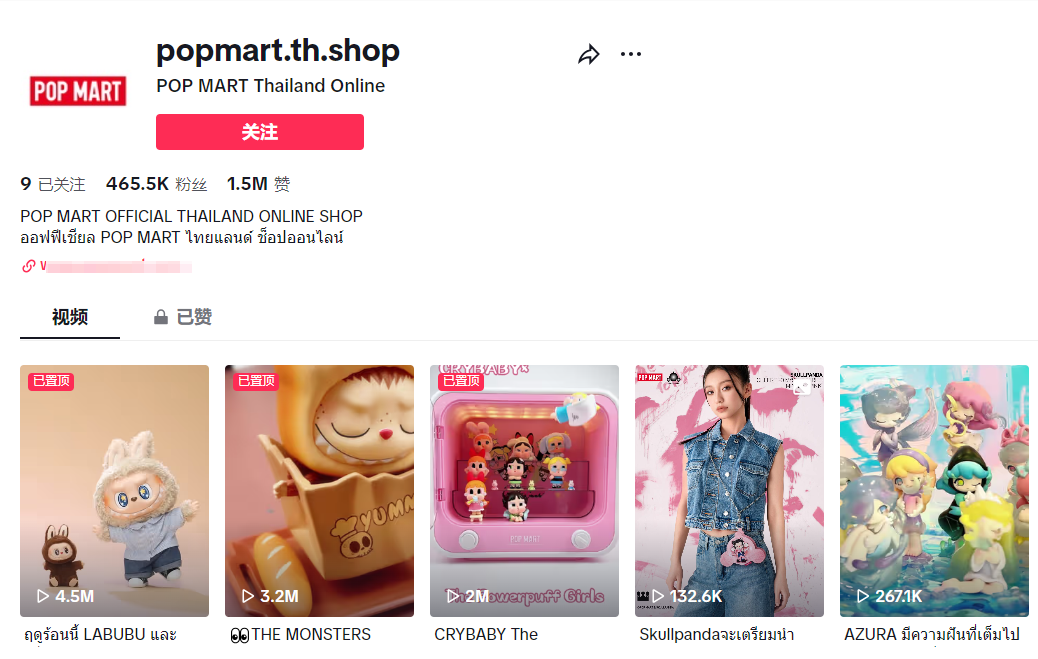Play the AZURA video with 267.1K views

[934, 490]
